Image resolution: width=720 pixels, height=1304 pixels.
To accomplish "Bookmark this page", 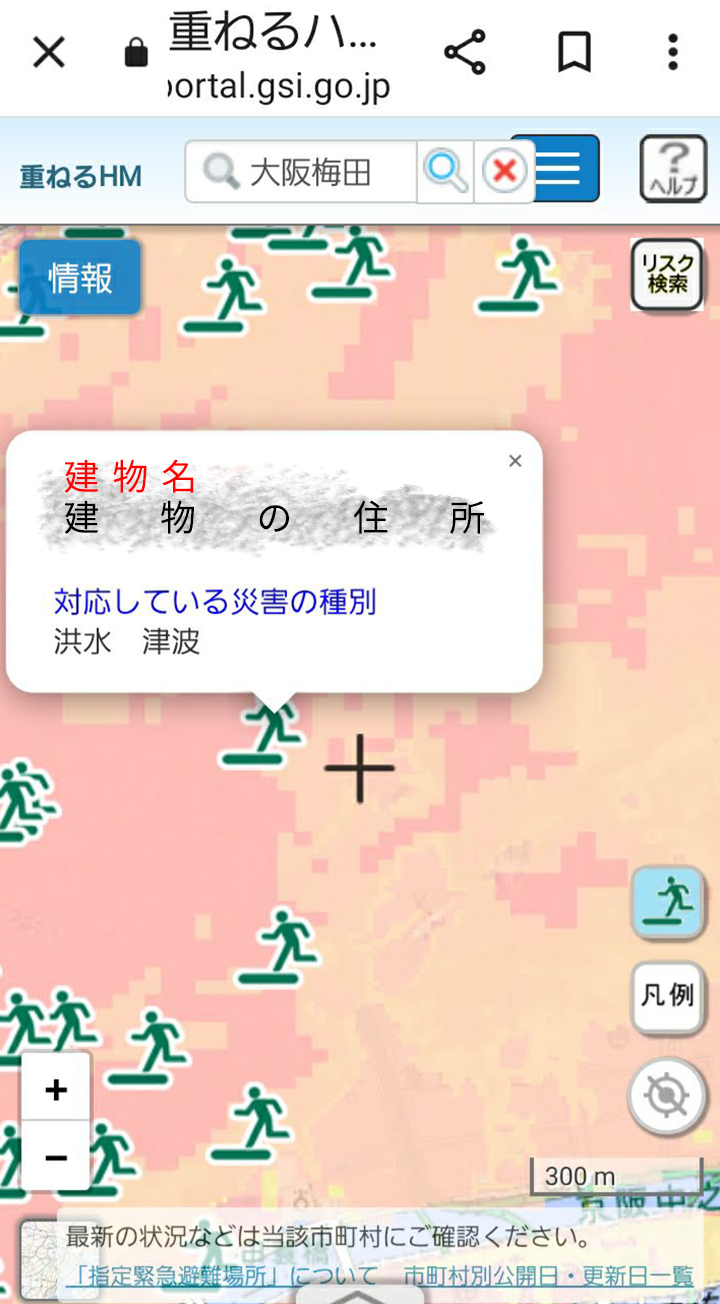I will pyautogui.click(x=574, y=52).
